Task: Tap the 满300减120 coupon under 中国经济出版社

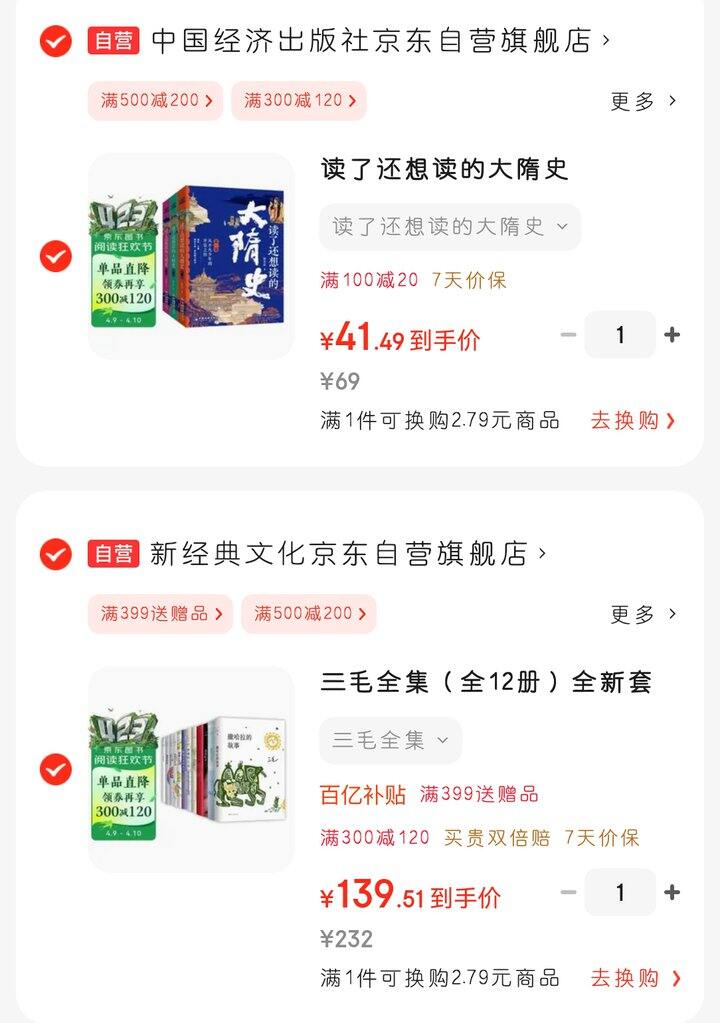Action: tap(299, 100)
